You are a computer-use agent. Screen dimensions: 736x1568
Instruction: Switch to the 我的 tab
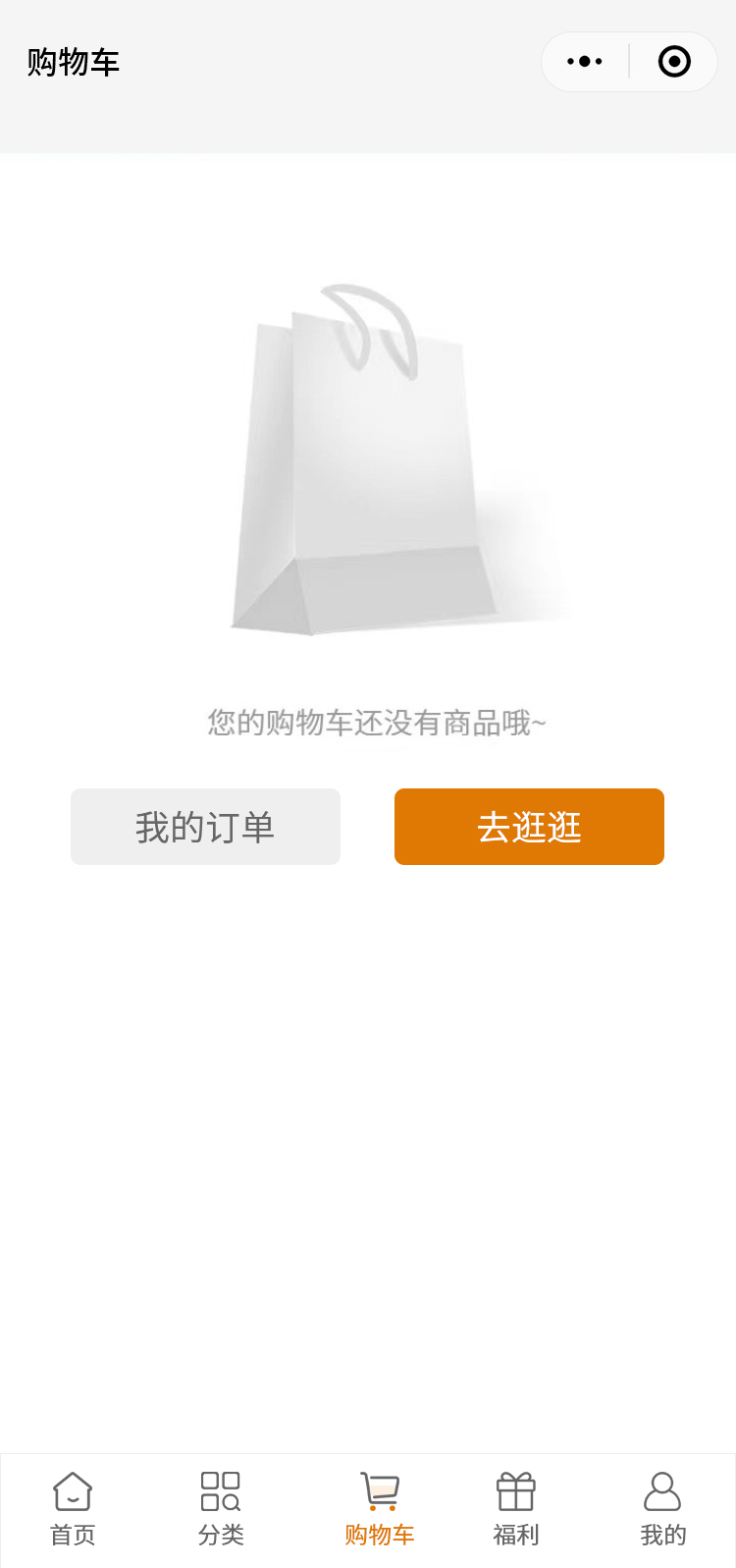(x=662, y=1509)
